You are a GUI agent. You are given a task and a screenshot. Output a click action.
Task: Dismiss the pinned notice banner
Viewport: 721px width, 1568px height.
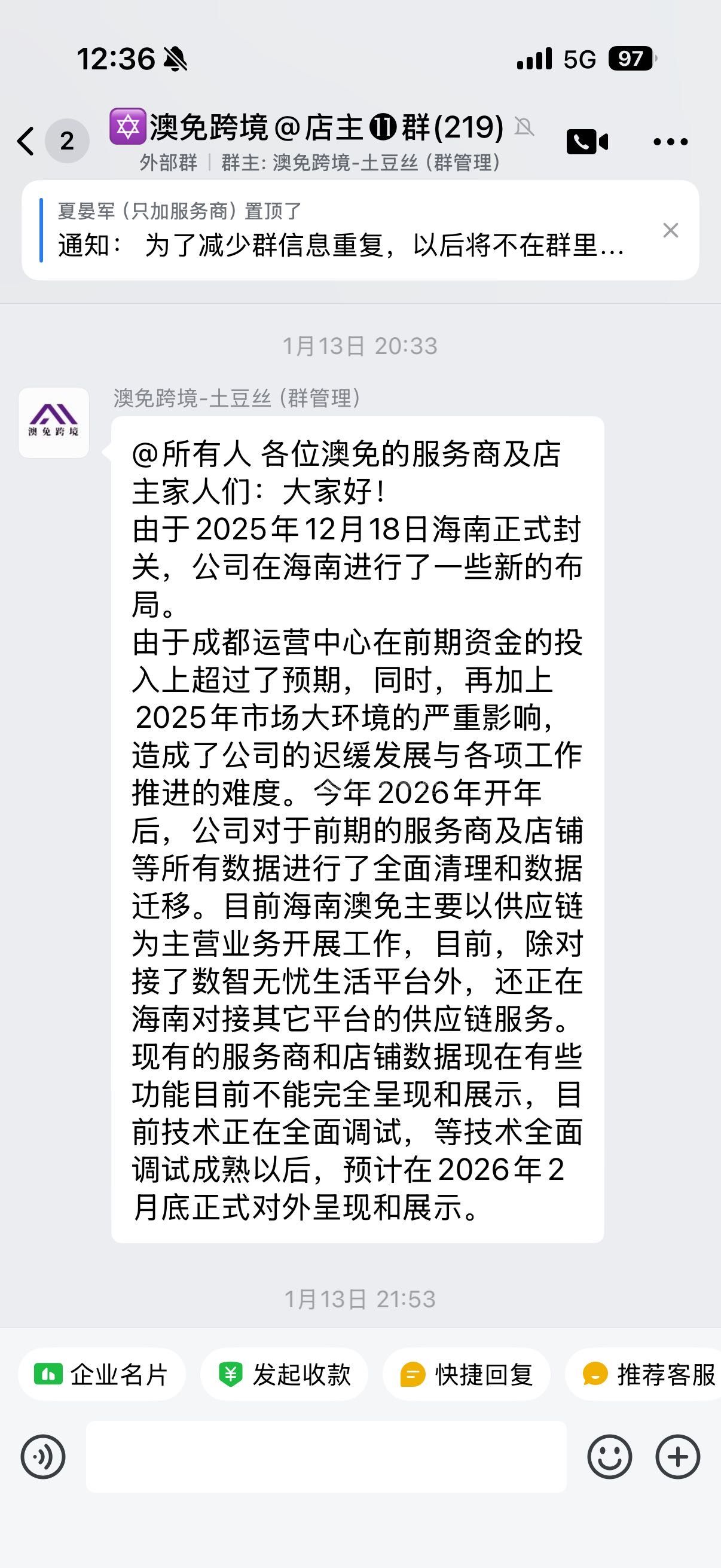[670, 230]
